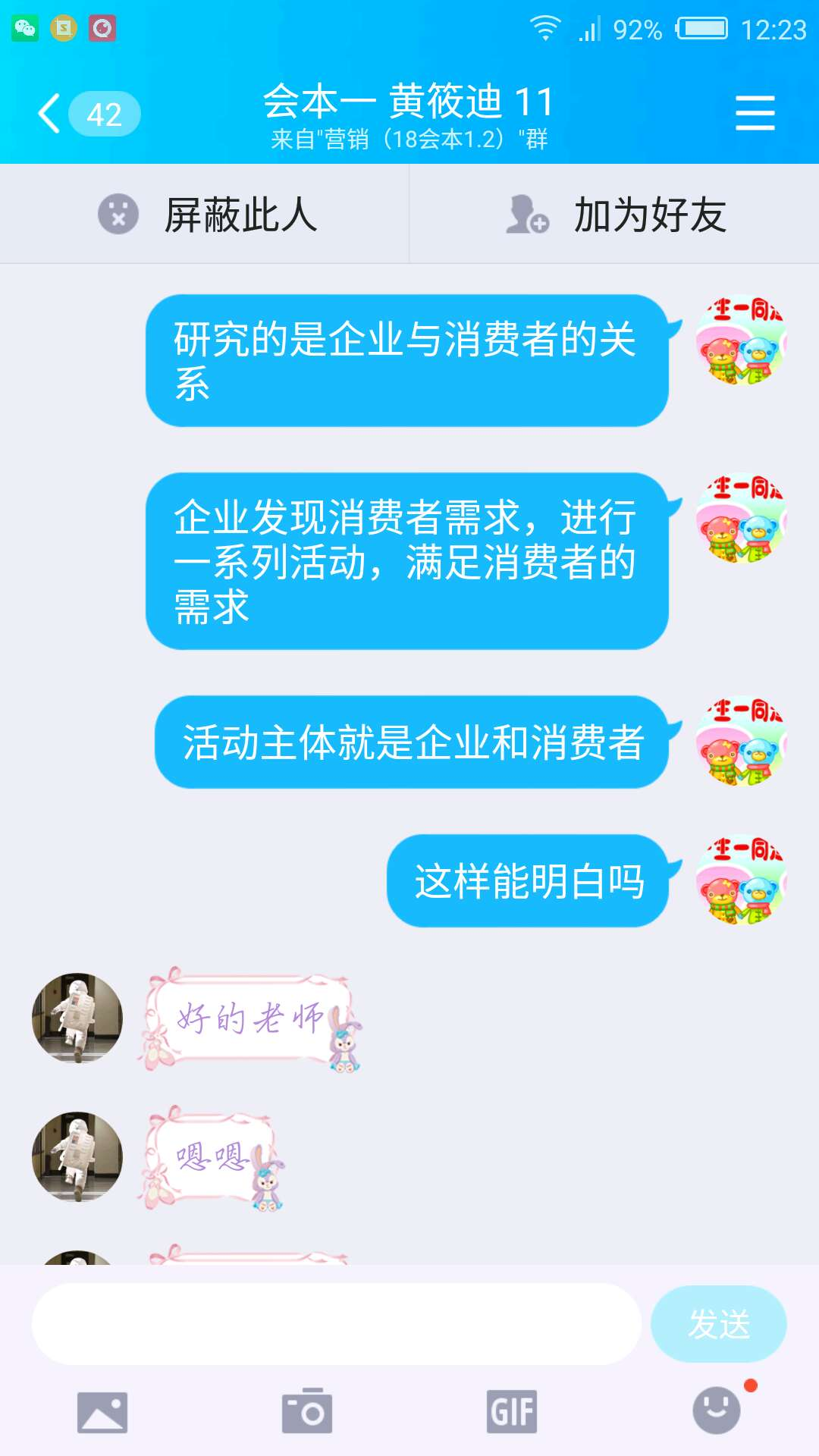Focus the message input field
This screenshot has width=819, height=1456.
(336, 1324)
